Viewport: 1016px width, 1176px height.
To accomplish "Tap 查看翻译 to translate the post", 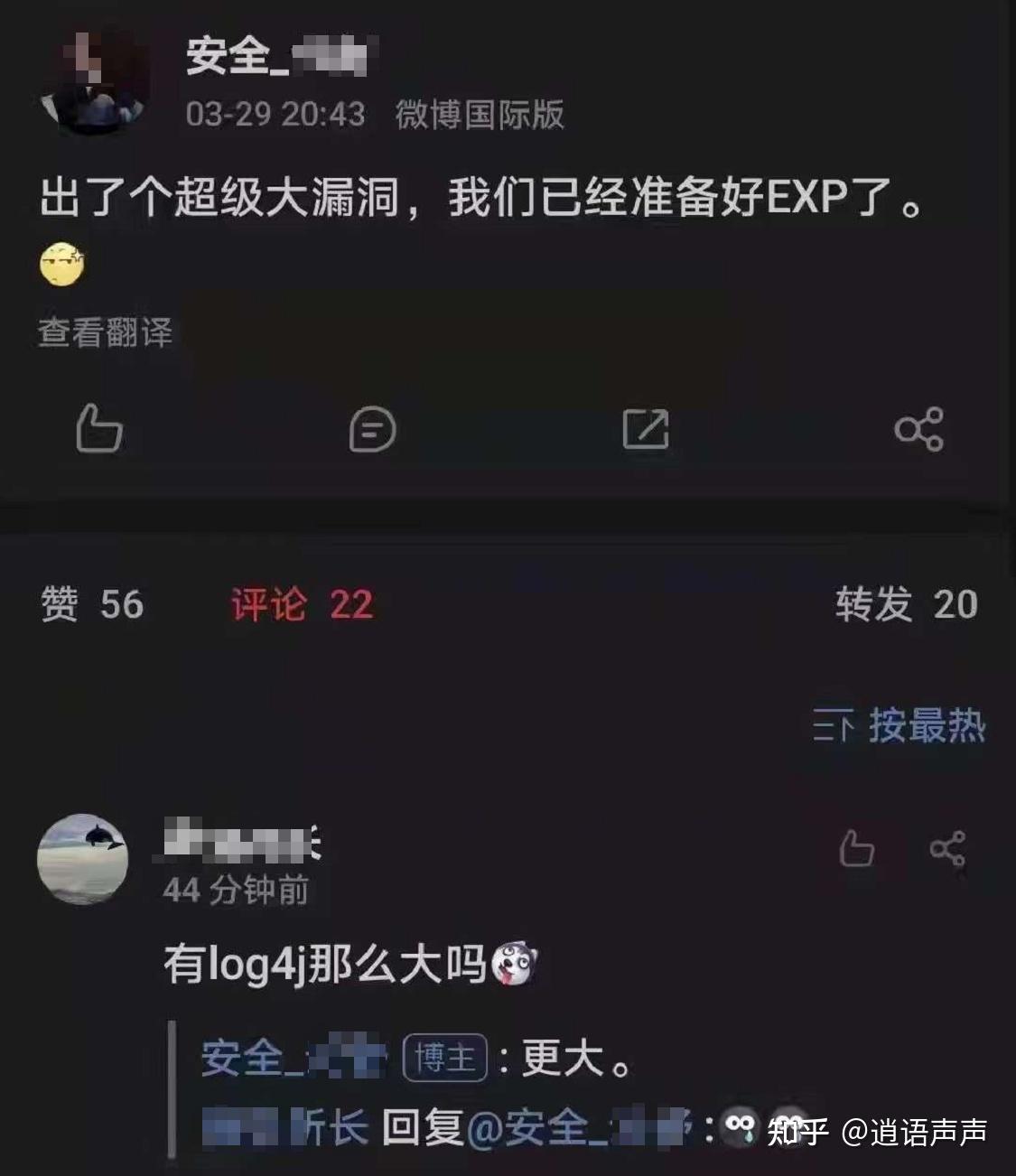I will tap(105, 332).
